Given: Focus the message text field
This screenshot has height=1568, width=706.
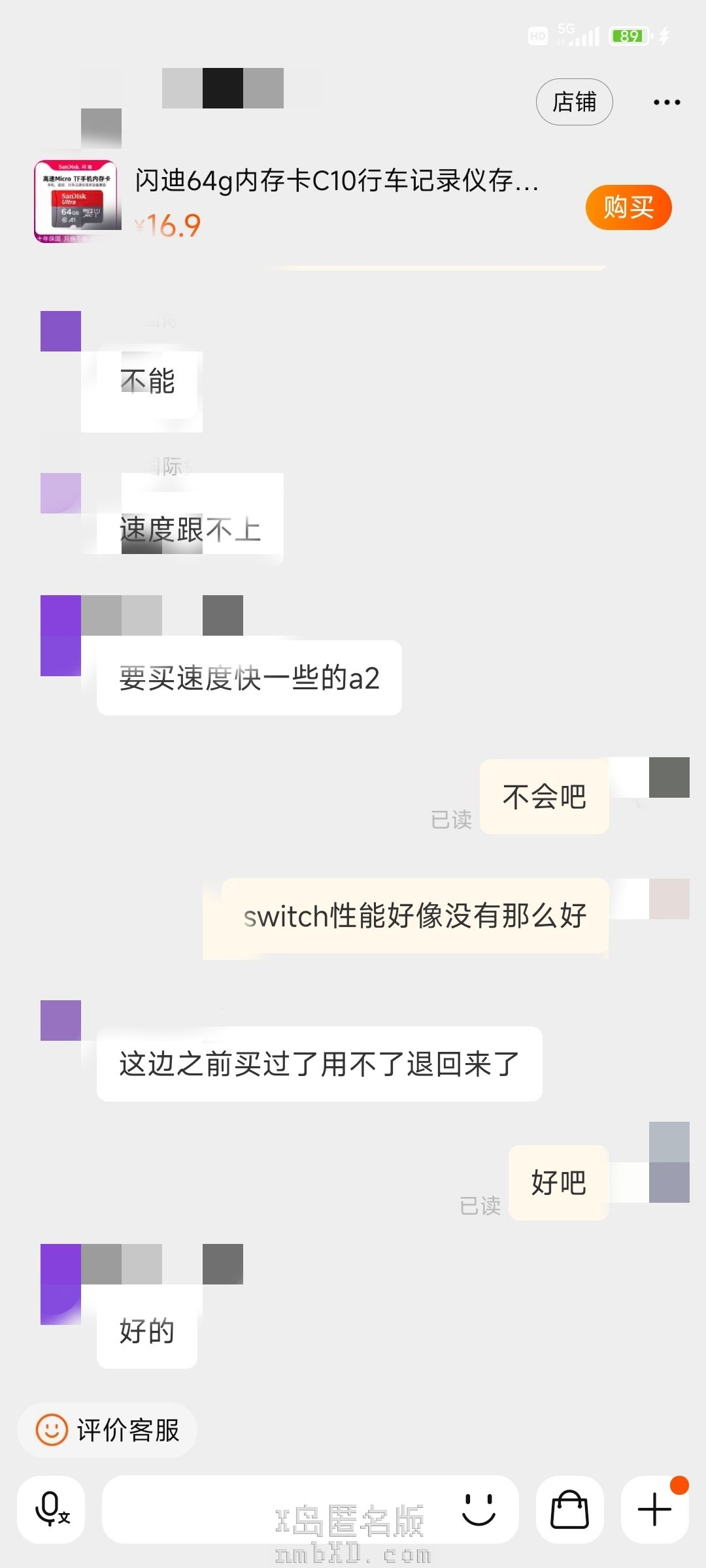Looking at the screenshot, I should [275, 1510].
